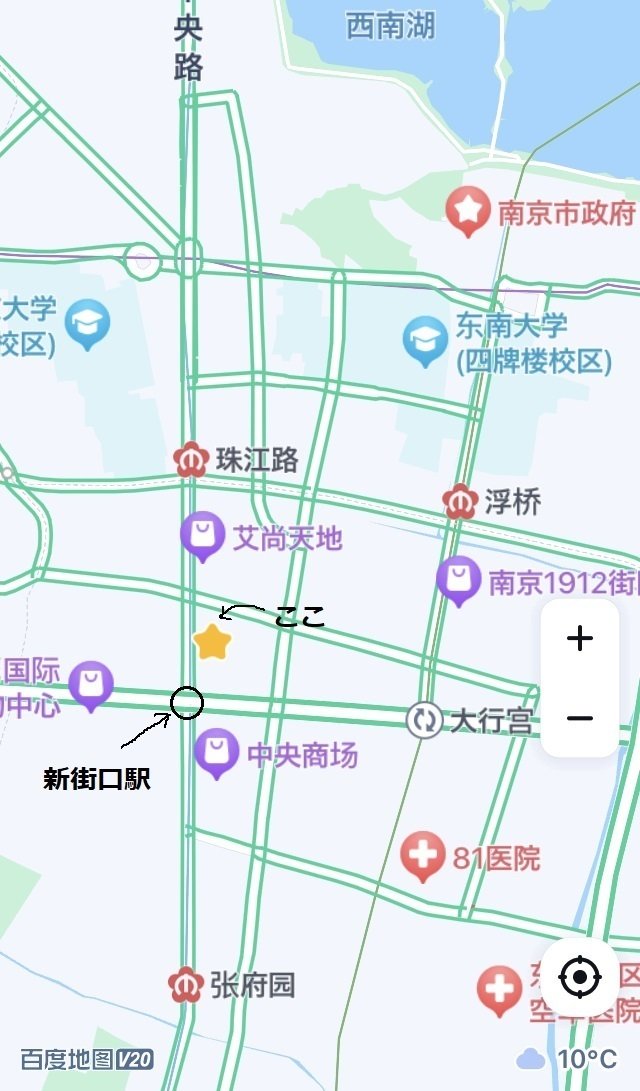The image size is (640, 1091).
Task: Select the 大行宫 transfer station marker
Action: point(424,720)
